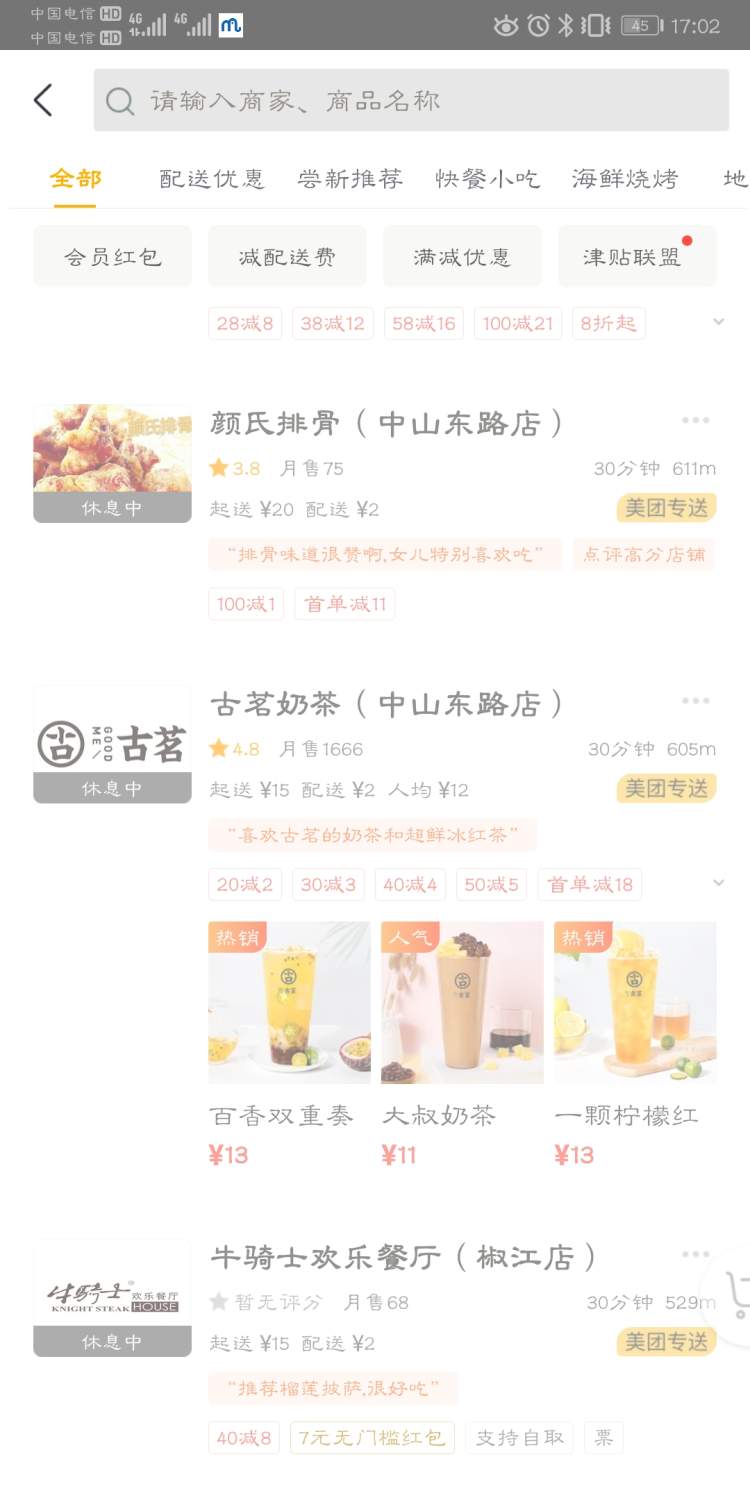750x1500 pixels.
Task: View 一颗柠檬红 drink item
Action: (635, 1003)
